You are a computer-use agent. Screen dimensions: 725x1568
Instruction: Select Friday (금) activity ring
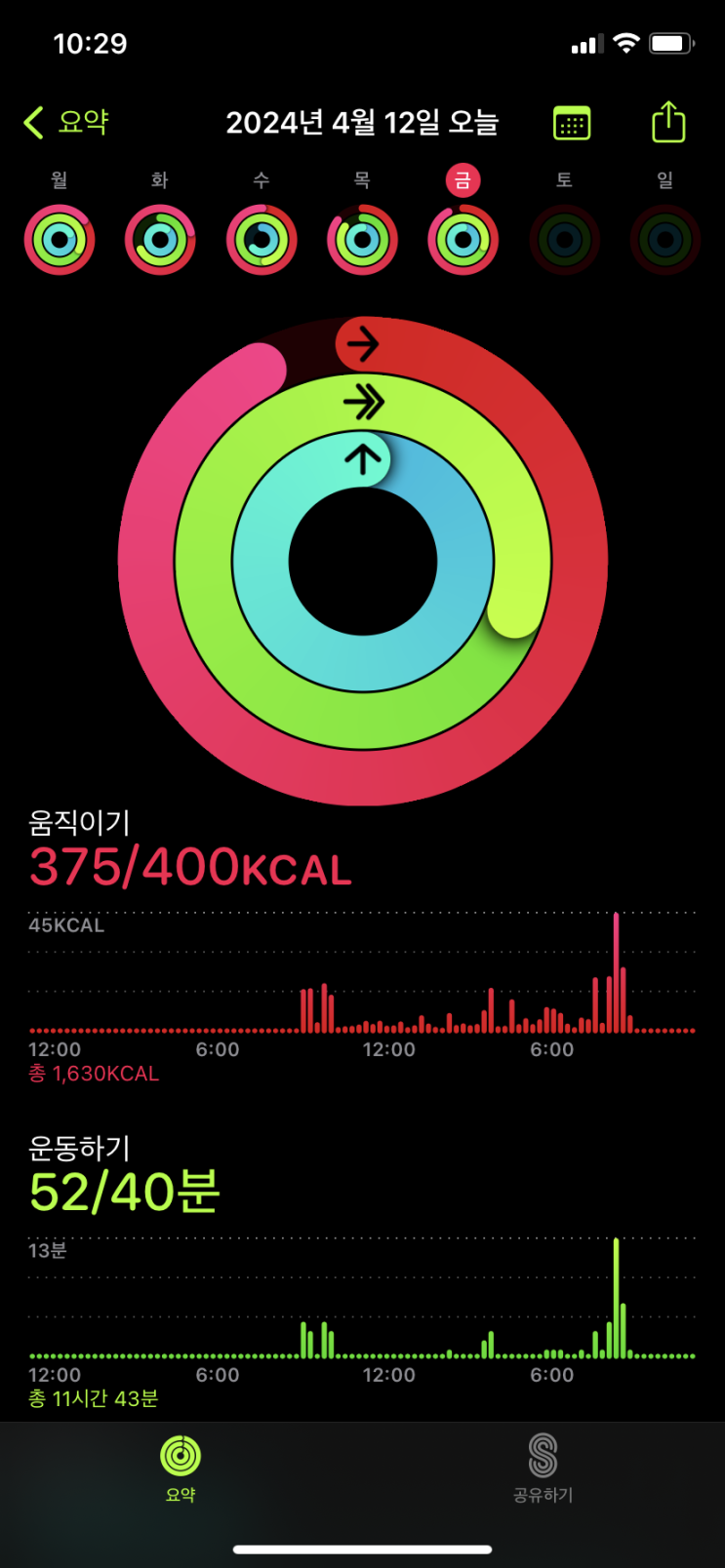coord(463,240)
